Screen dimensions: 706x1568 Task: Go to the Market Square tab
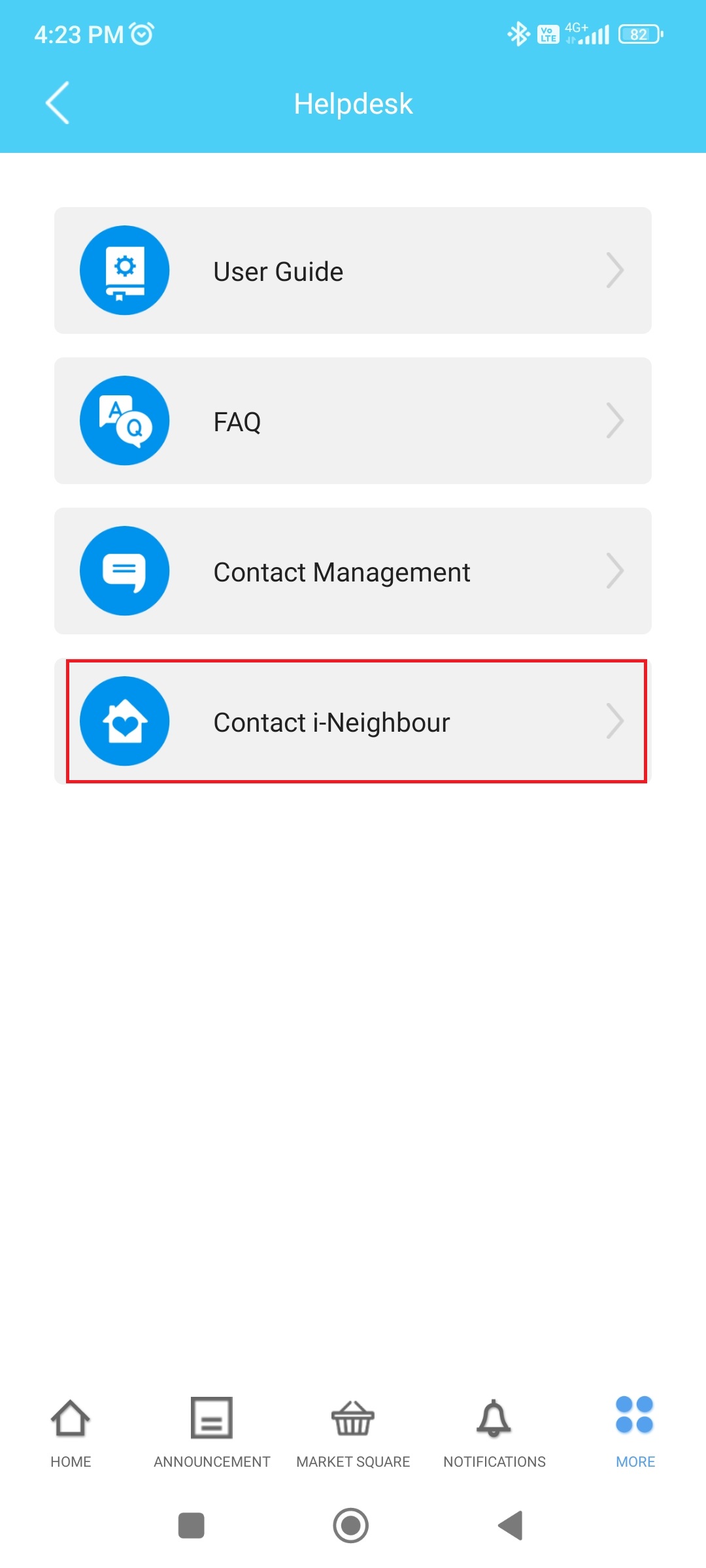(x=353, y=1433)
